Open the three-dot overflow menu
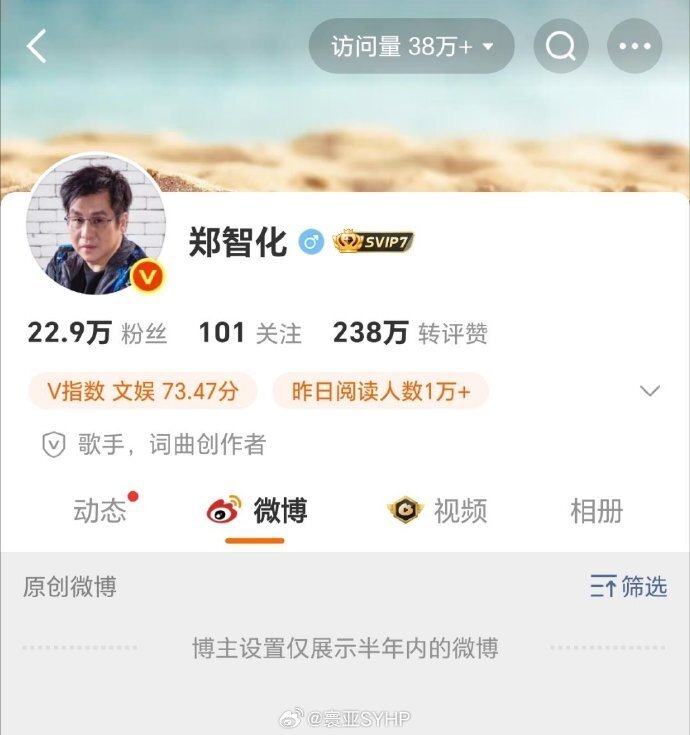The height and width of the screenshot is (735, 690). (635, 46)
